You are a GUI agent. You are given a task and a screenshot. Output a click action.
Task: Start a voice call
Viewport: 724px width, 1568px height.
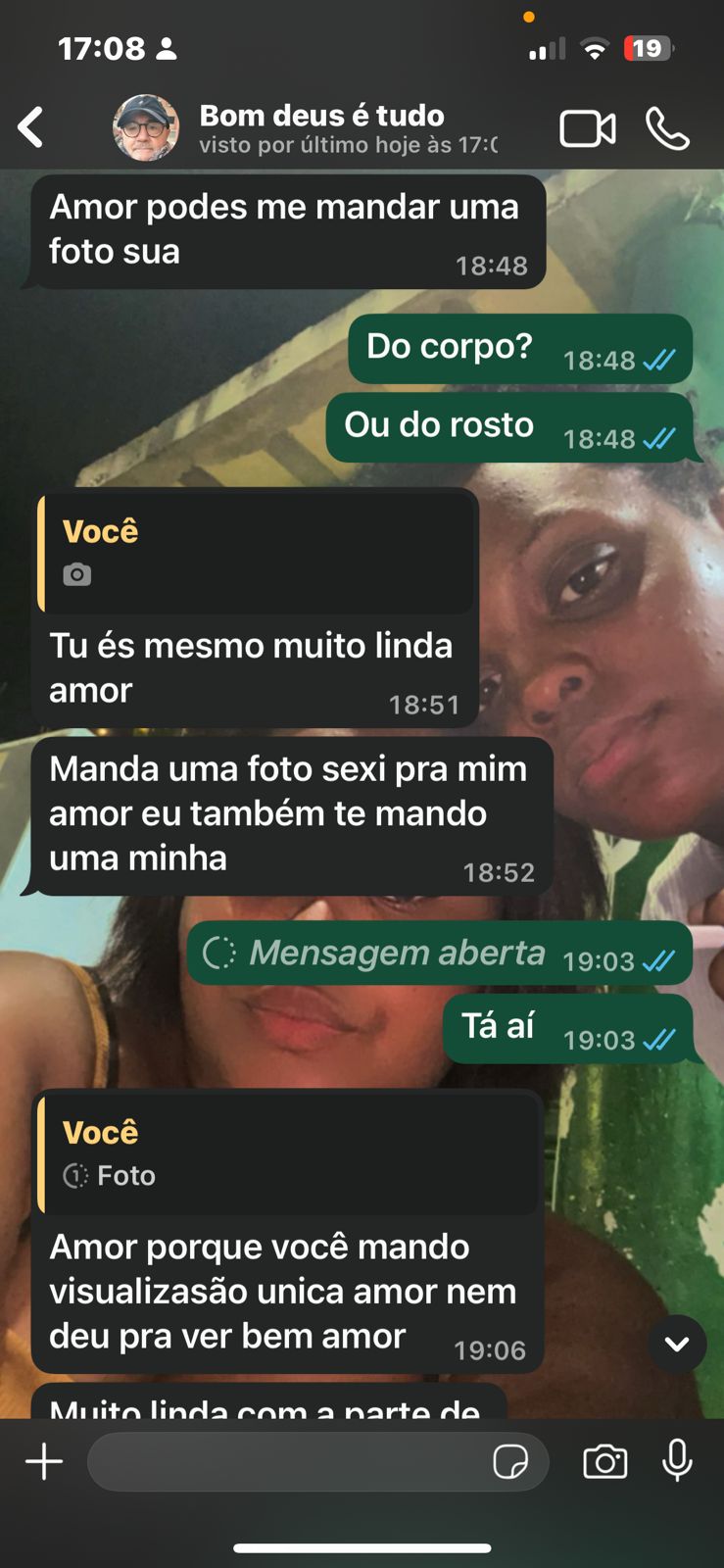[x=668, y=128]
